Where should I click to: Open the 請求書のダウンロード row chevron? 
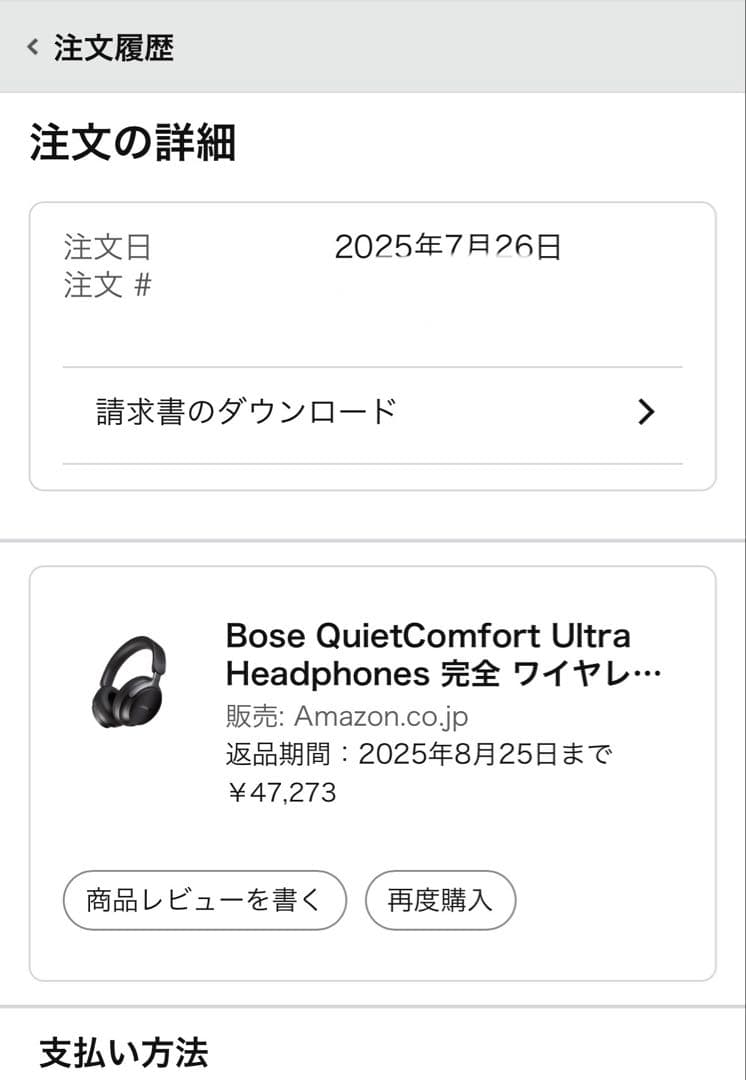click(x=646, y=411)
